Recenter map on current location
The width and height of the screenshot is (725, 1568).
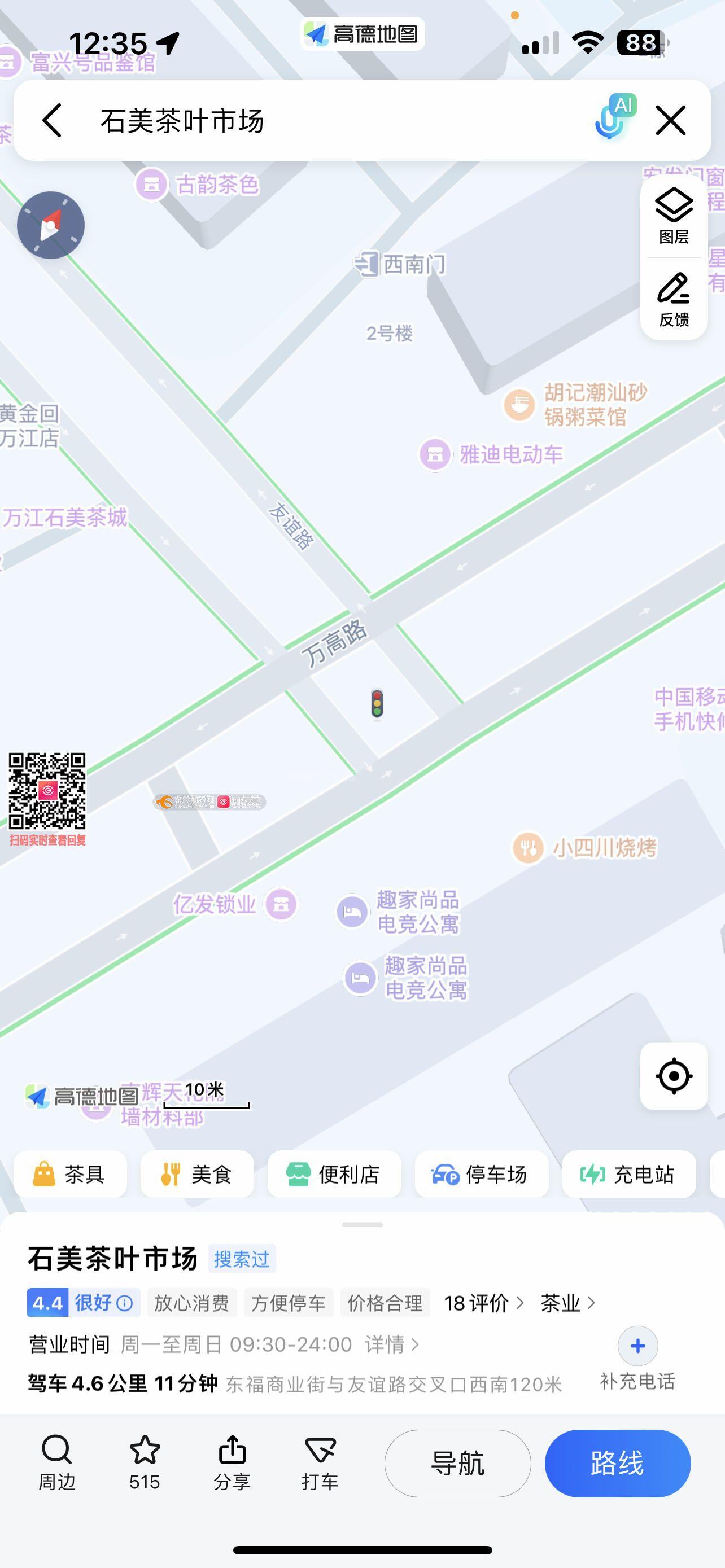(674, 1076)
